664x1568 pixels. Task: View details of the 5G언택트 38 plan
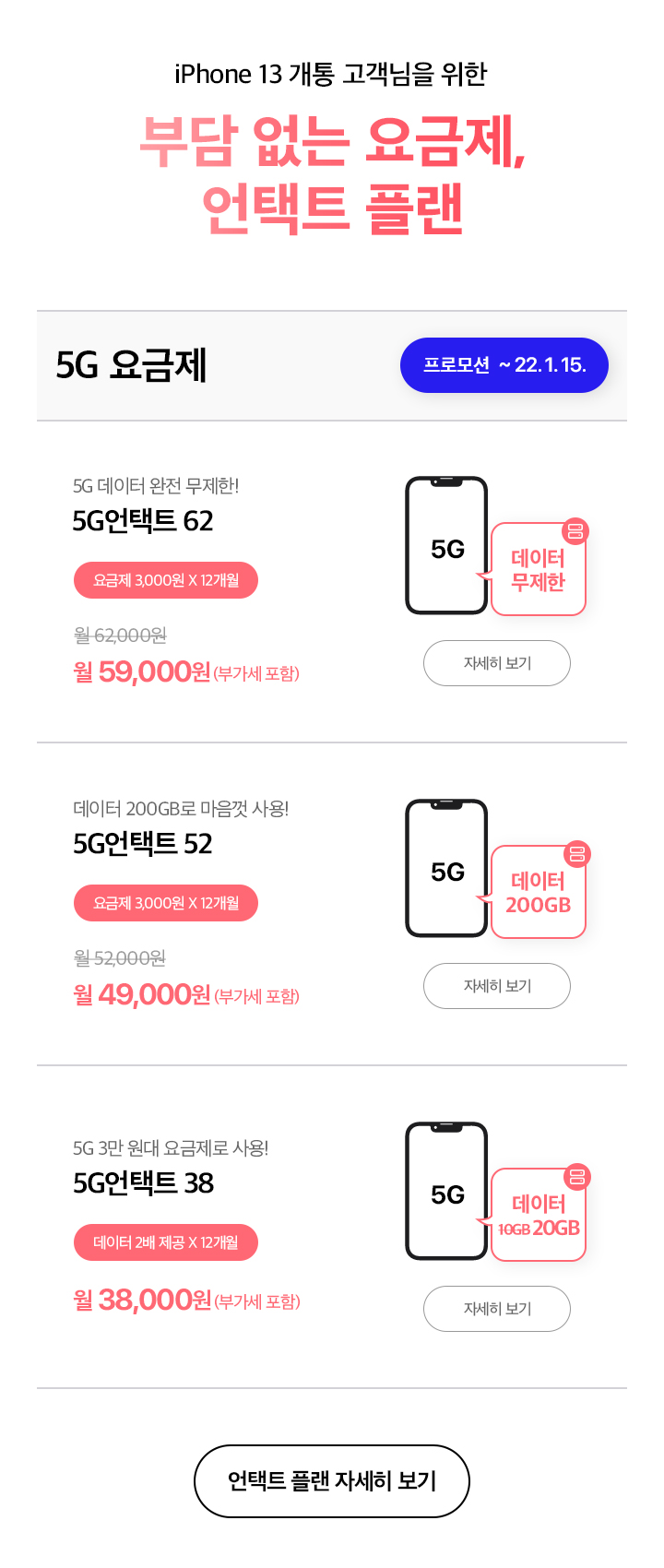tap(496, 1309)
